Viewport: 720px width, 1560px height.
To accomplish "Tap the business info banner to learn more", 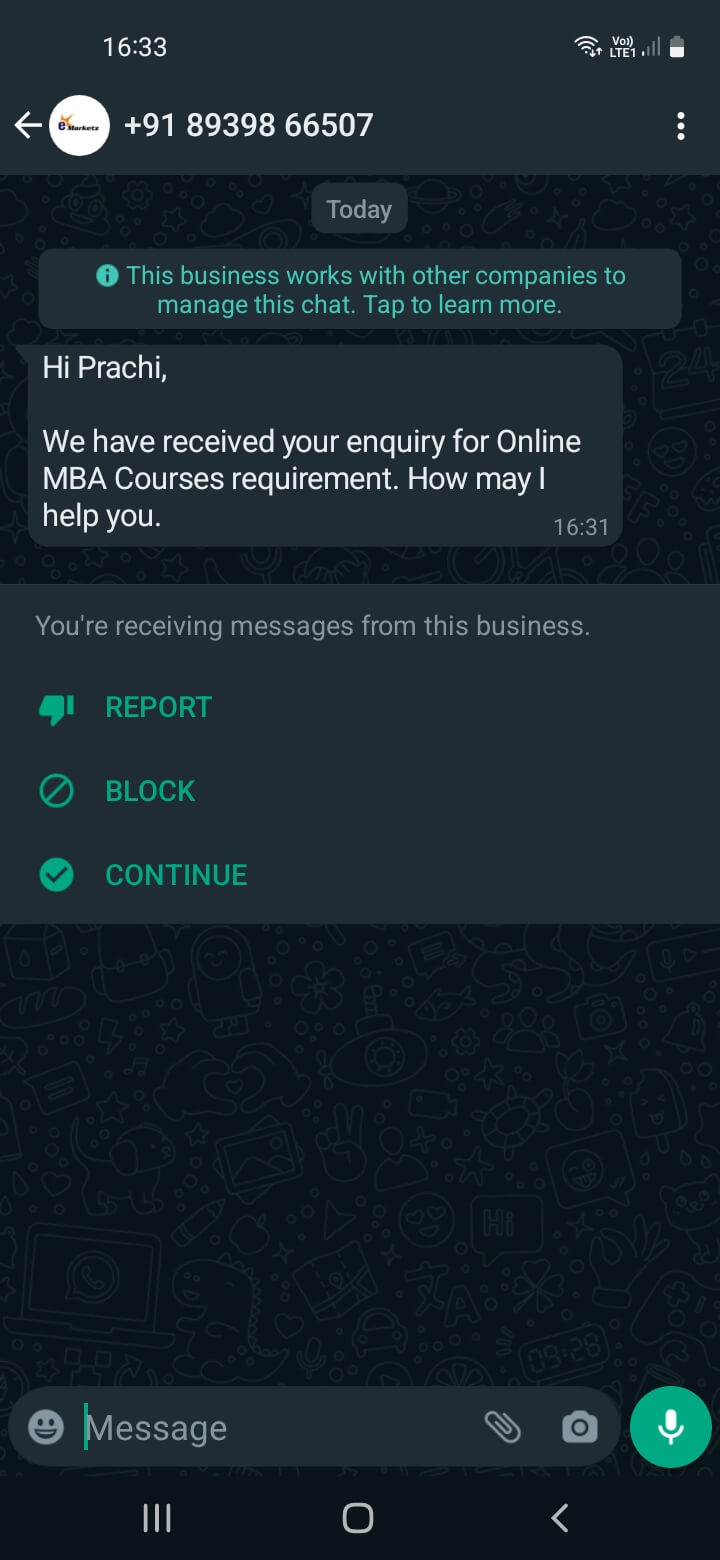I will tap(360, 290).
